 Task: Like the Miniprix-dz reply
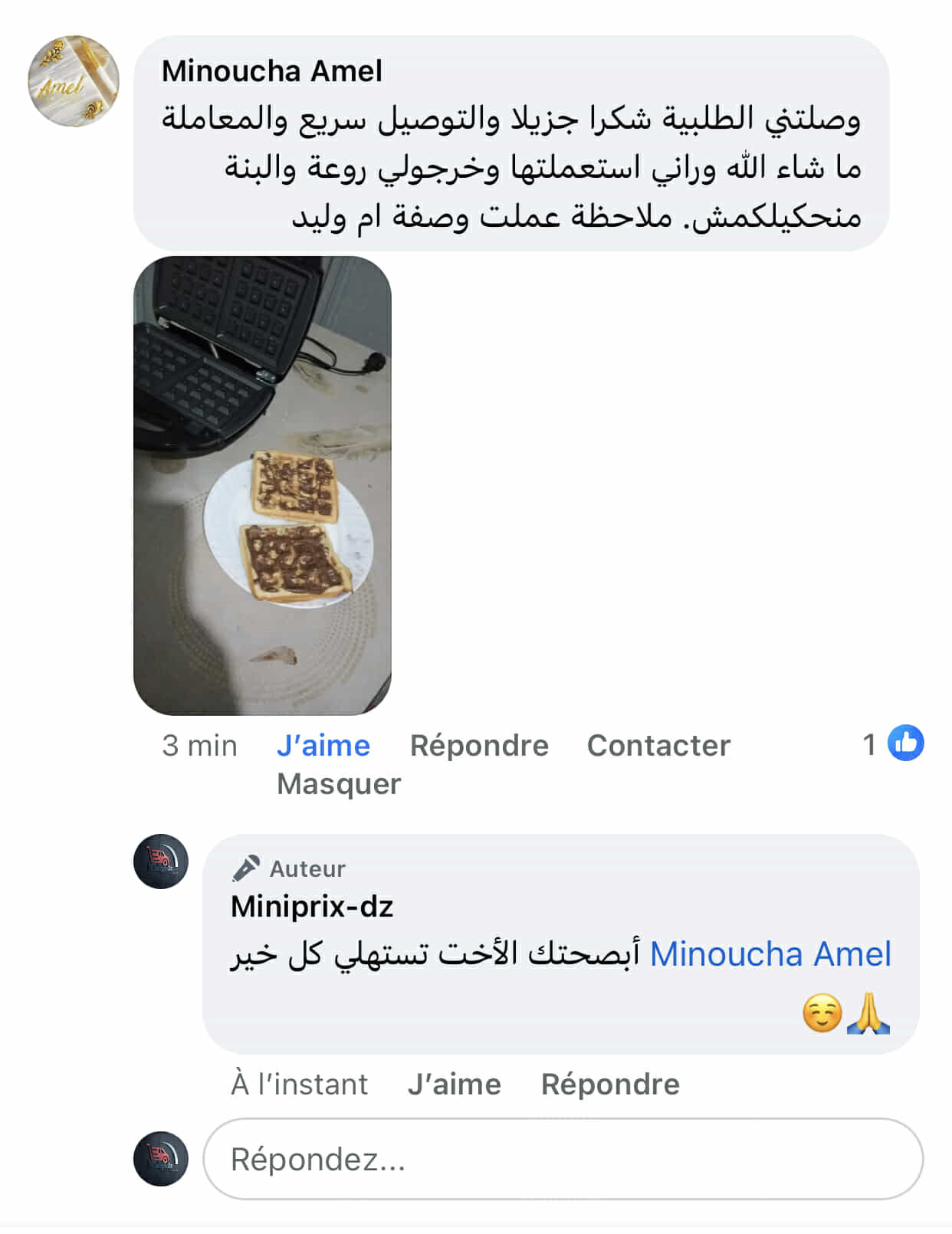click(454, 1085)
